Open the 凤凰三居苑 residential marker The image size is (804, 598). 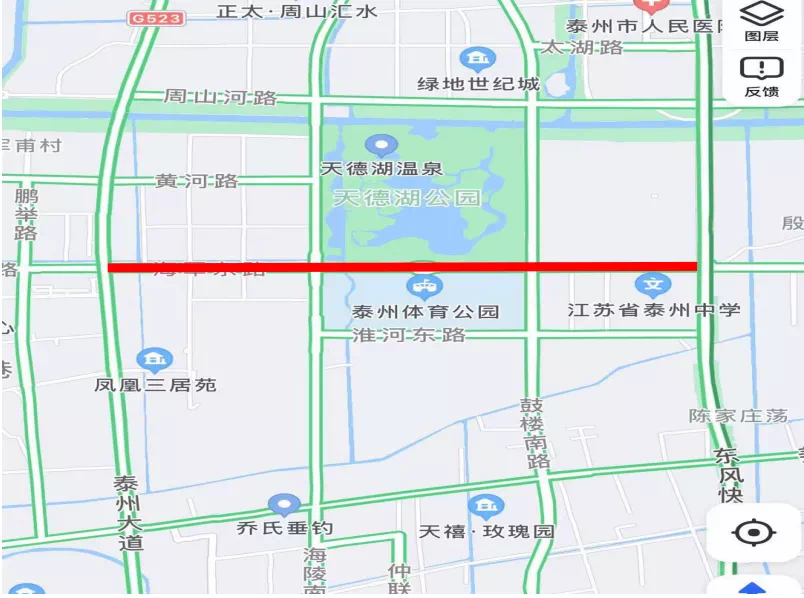(155, 360)
